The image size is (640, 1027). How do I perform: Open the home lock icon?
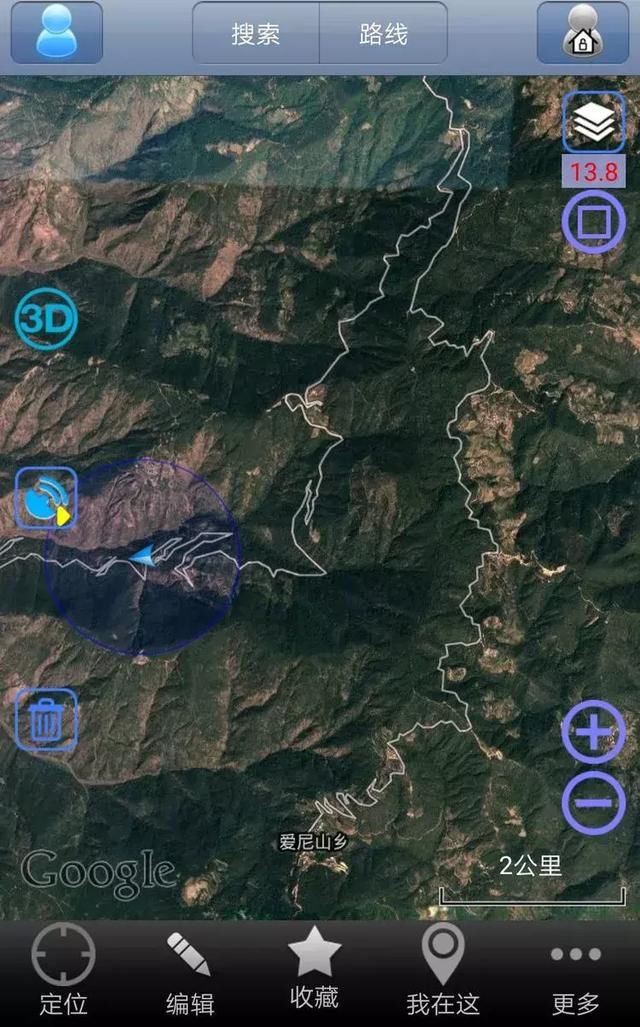[x=582, y=33]
